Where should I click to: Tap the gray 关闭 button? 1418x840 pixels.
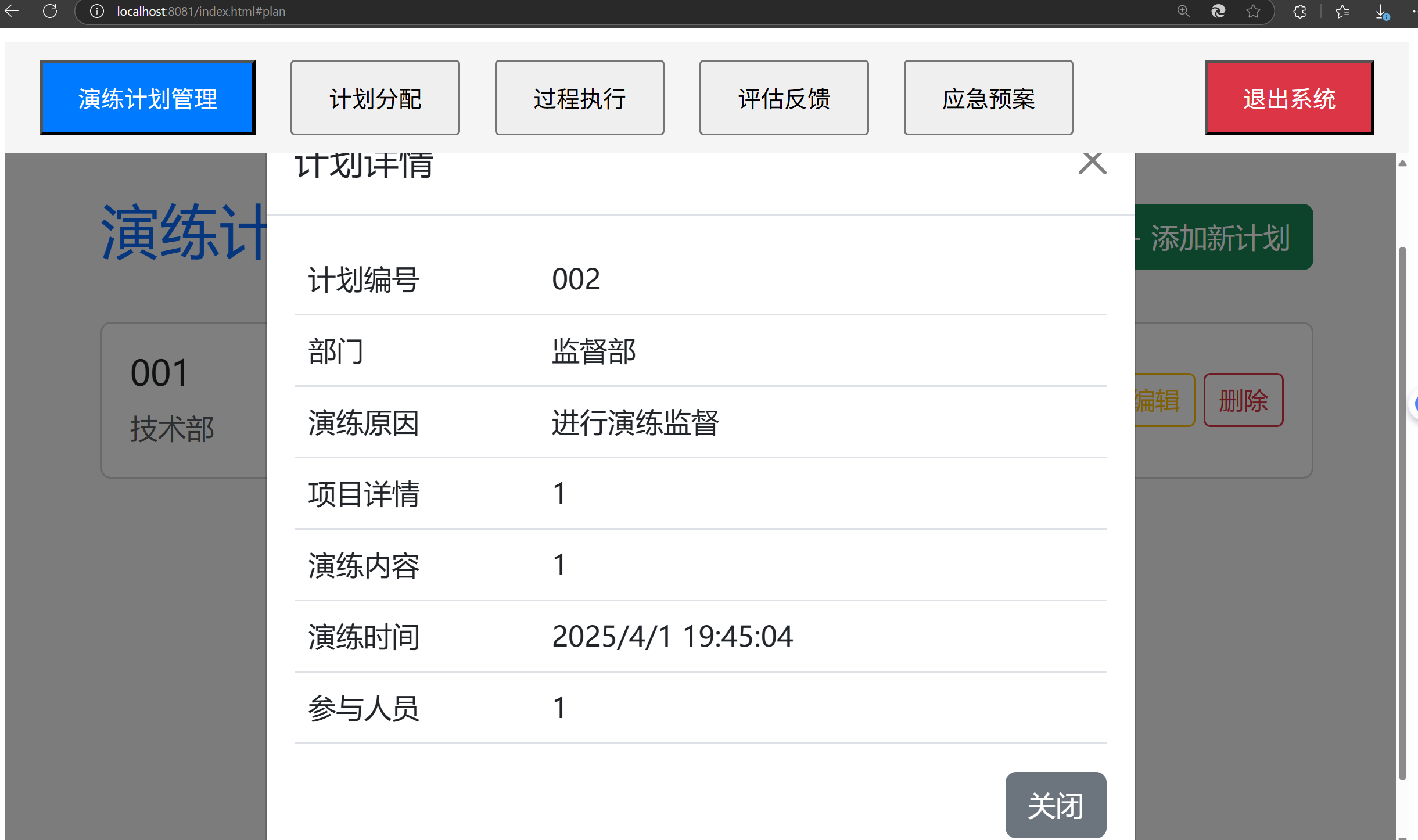pos(1055,805)
